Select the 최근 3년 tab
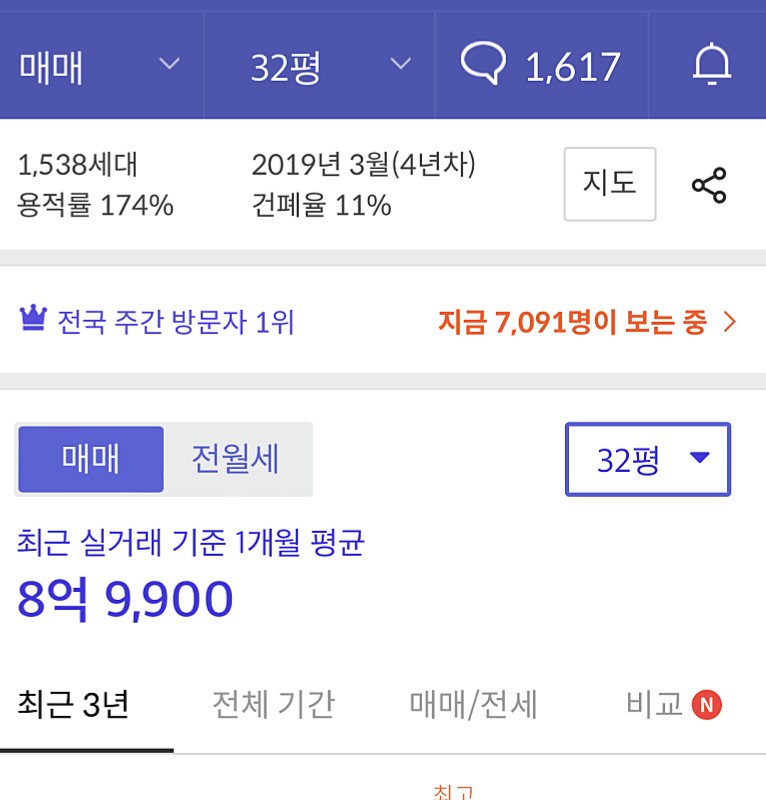This screenshot has height=800, width=766. 73,705
